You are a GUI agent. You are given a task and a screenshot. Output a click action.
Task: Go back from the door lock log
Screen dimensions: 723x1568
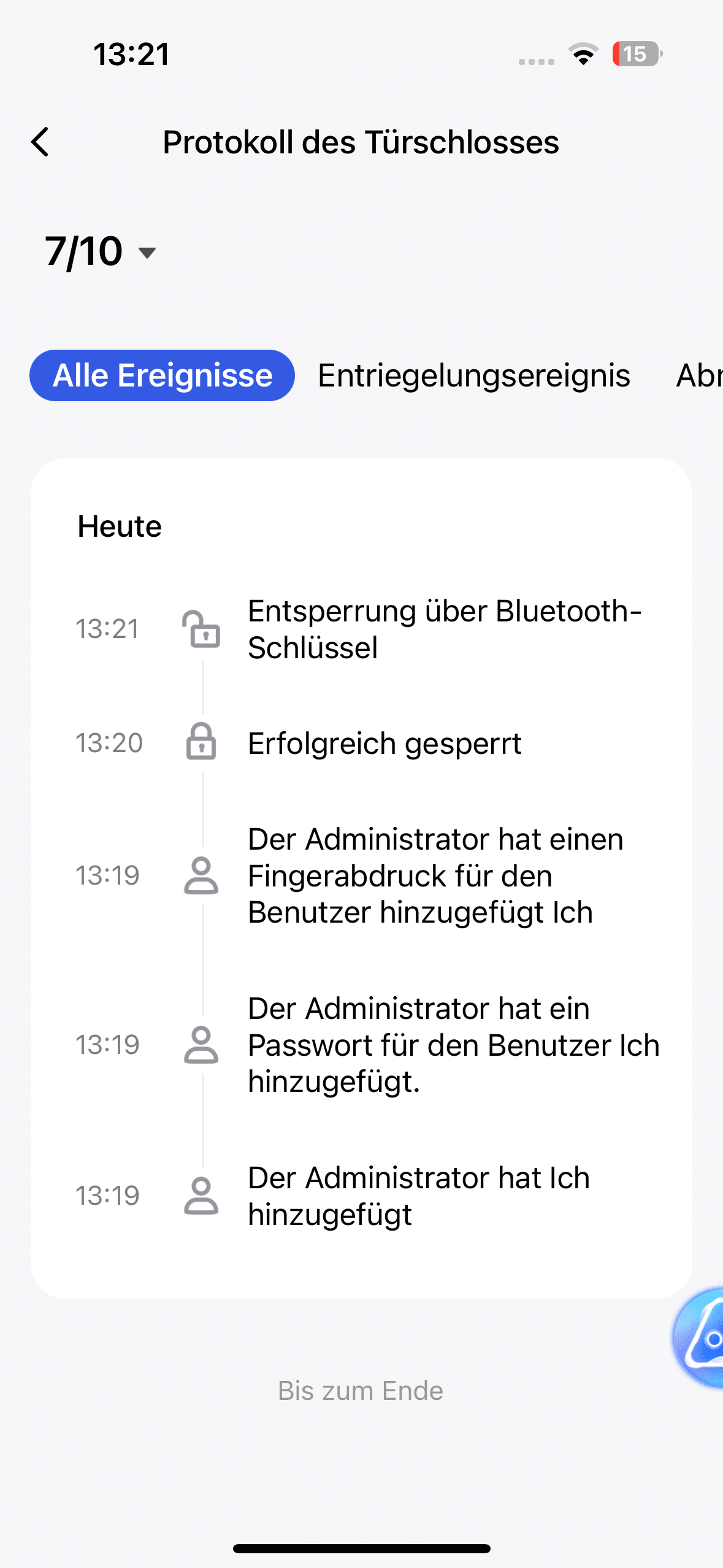[x=40, y=142]
